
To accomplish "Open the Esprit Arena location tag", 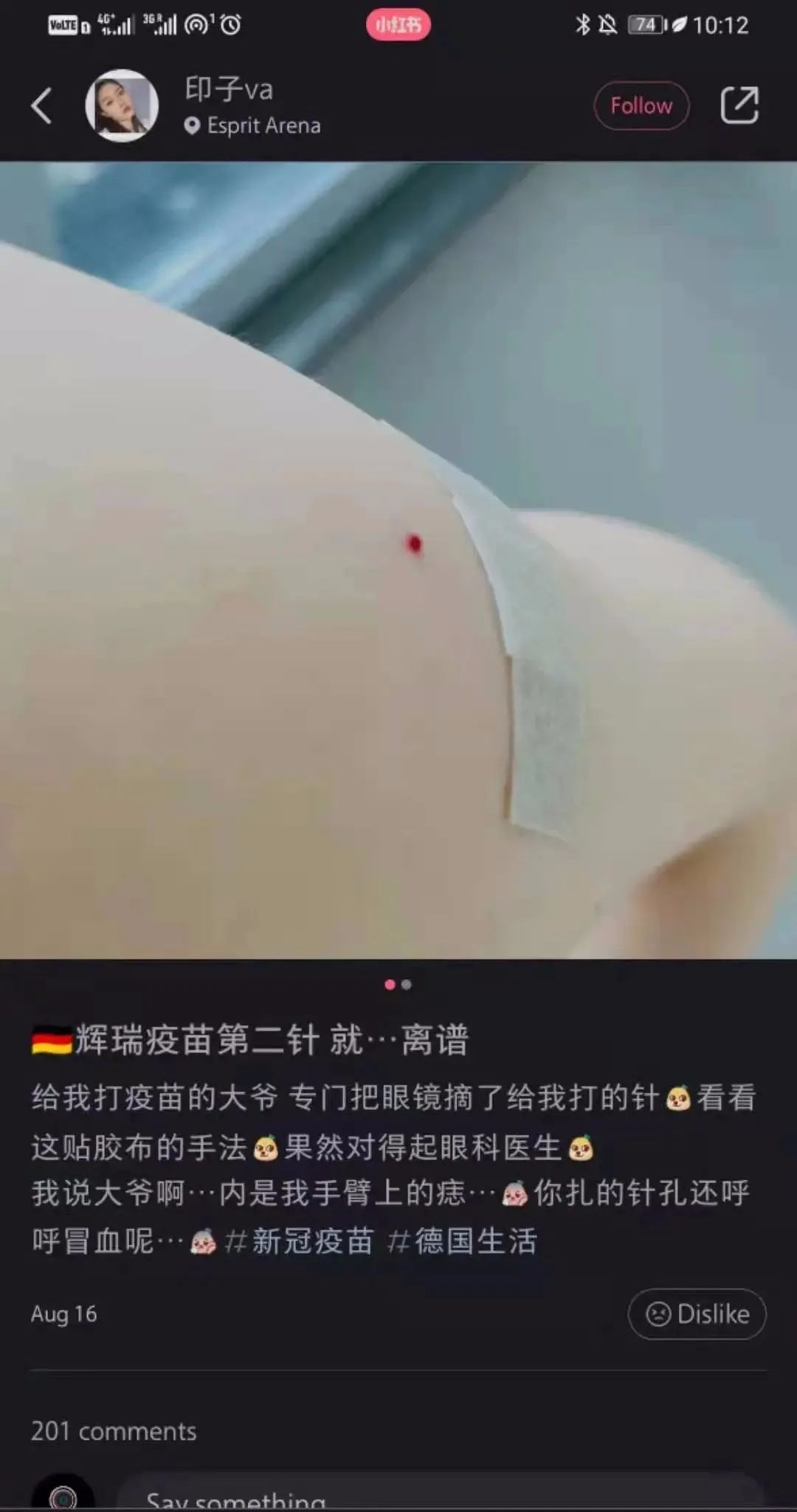I will click(255, 126).
